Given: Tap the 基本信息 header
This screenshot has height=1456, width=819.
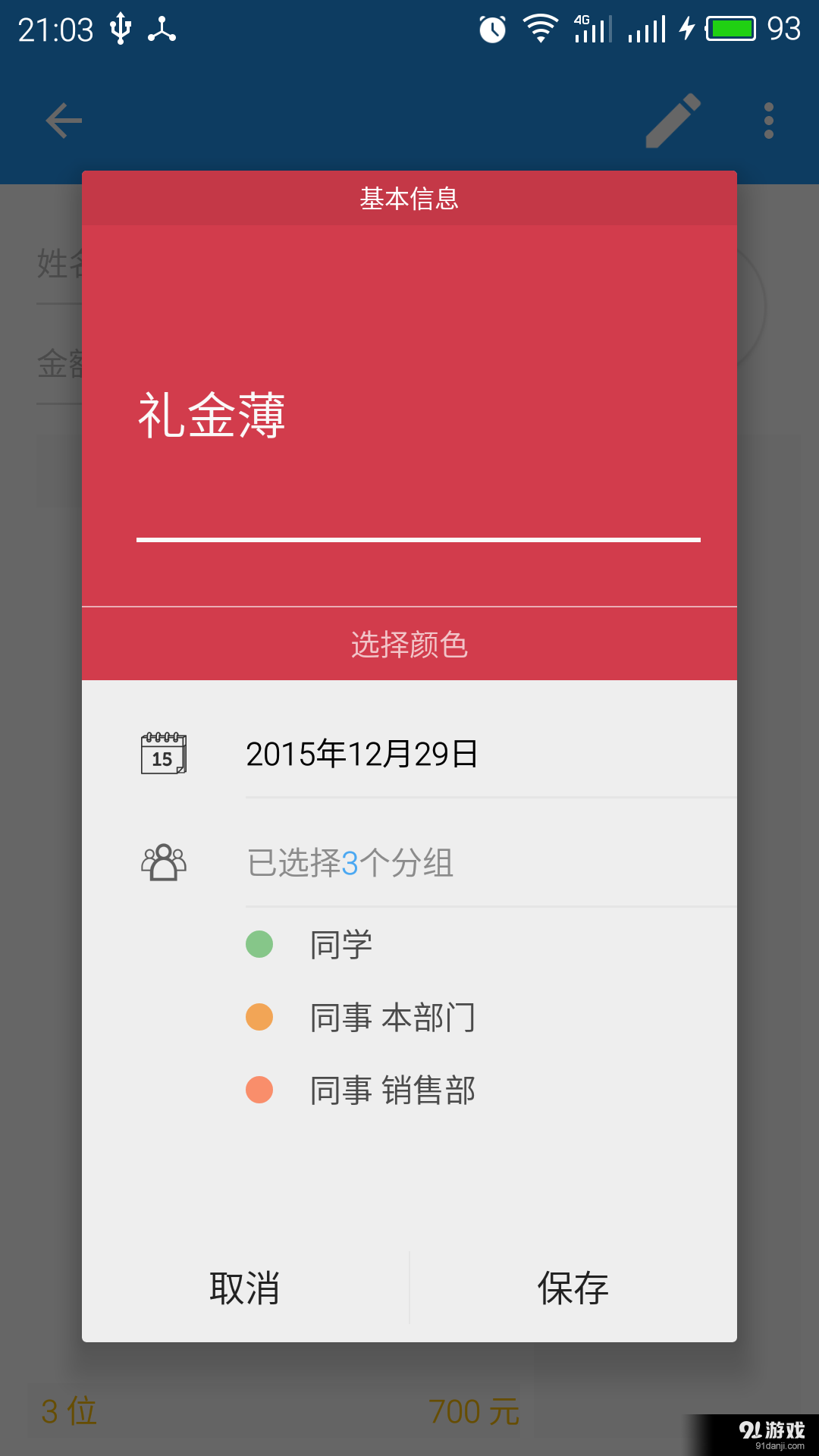Looking at the screenshot, I should coord(409,199).
